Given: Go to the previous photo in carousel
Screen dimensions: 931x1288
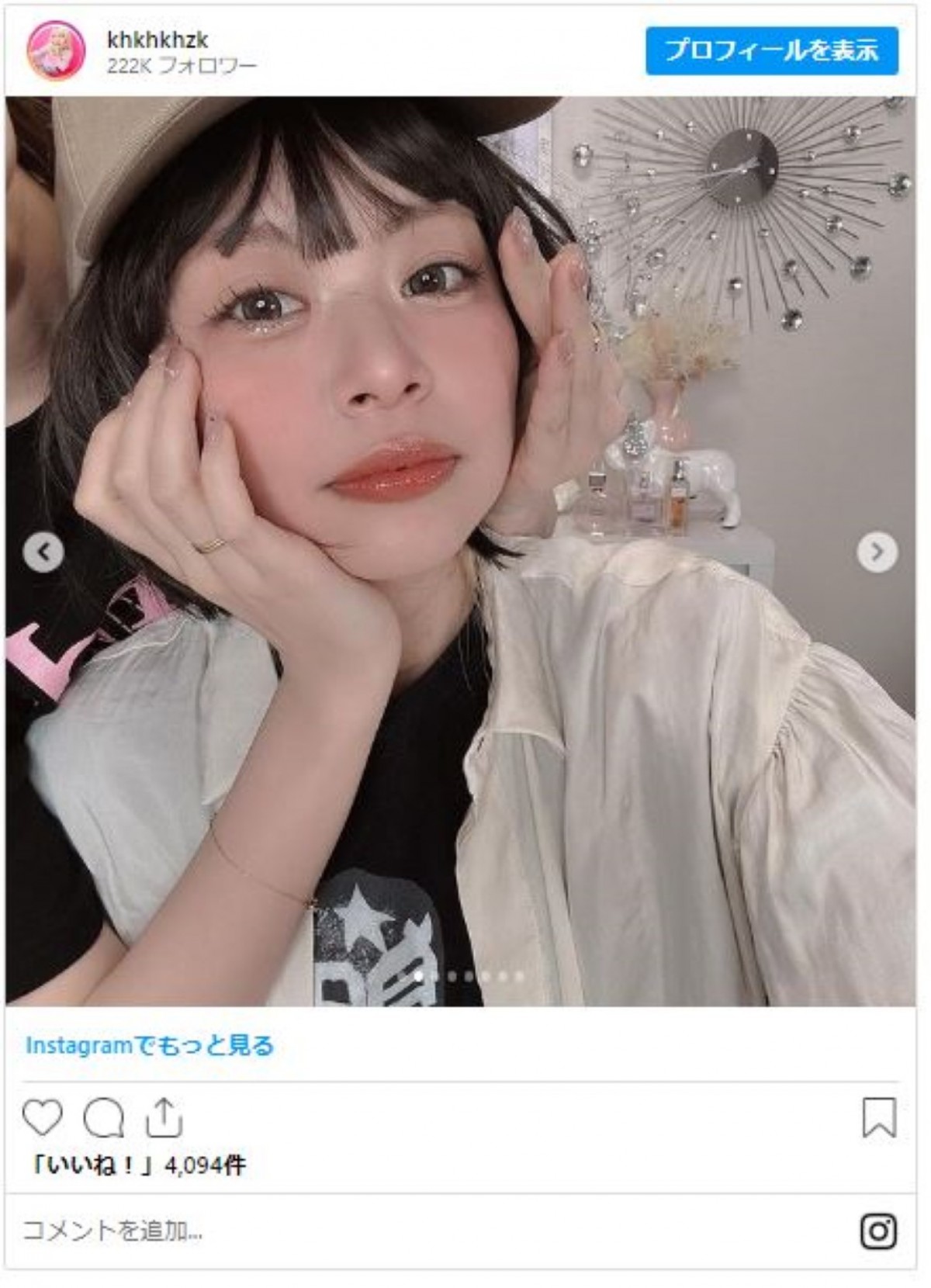Looking at the screenshot, I should tap(43, 552).
